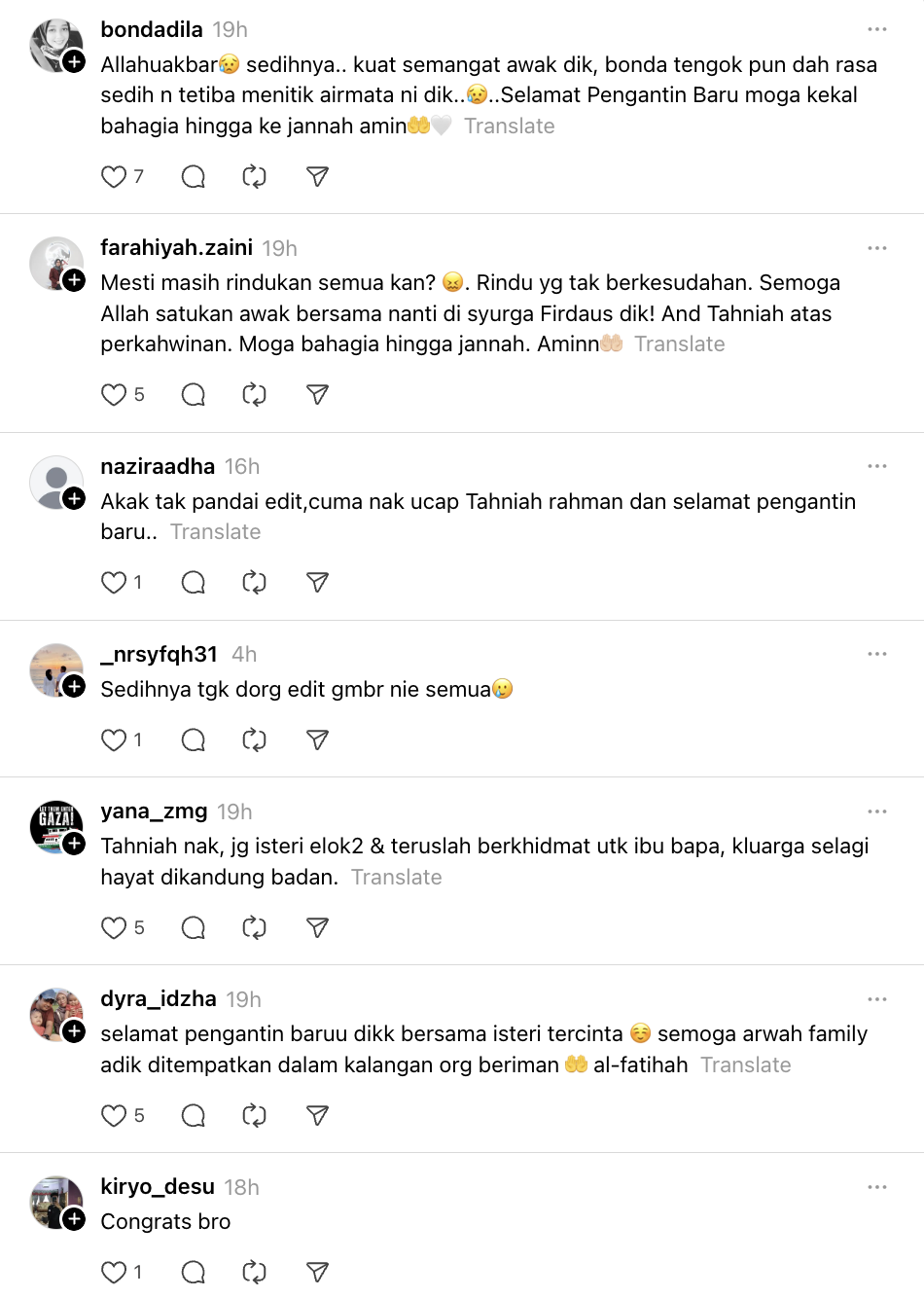Reply to farahiyah.zaini's comment

point(194,394)
